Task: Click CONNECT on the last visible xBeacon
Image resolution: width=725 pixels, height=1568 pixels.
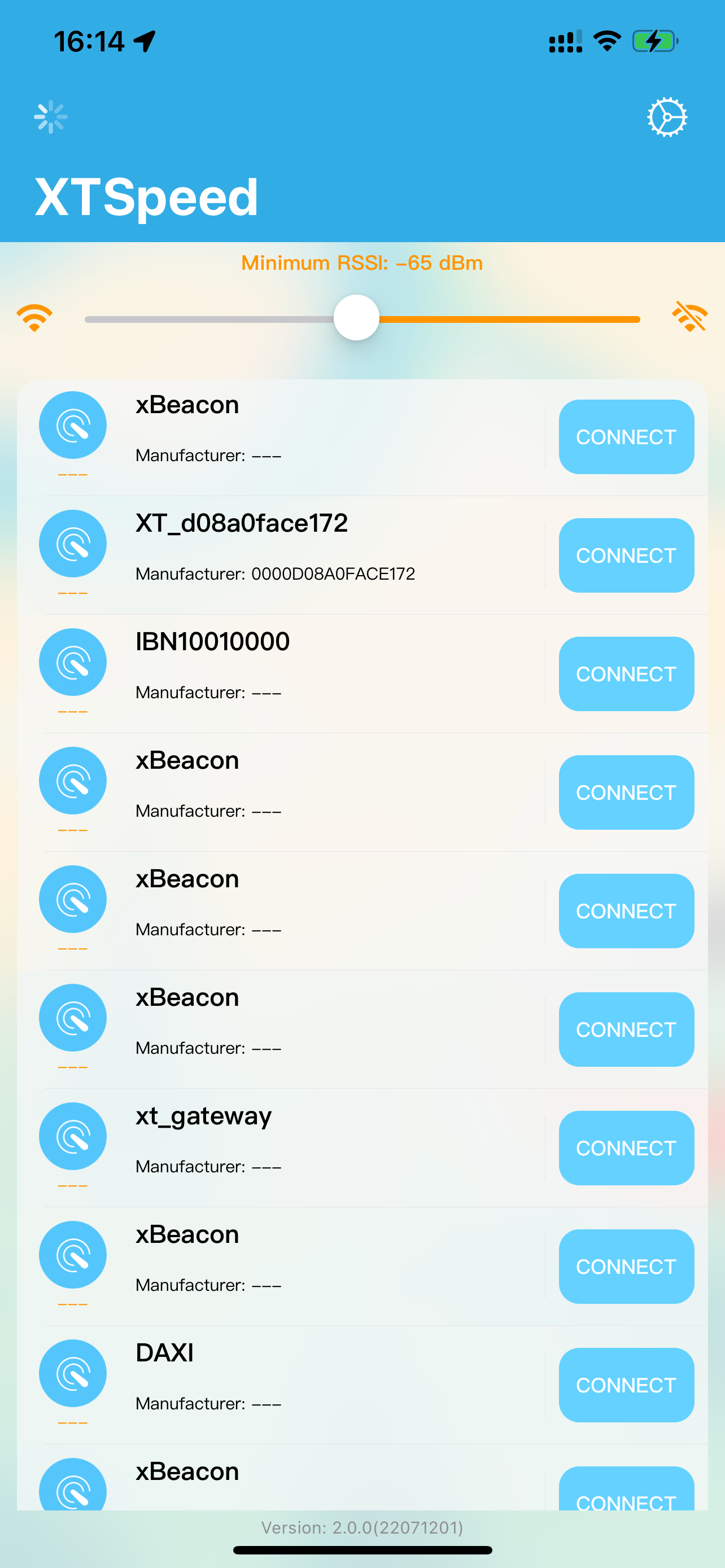Action: pos(626,1504)
